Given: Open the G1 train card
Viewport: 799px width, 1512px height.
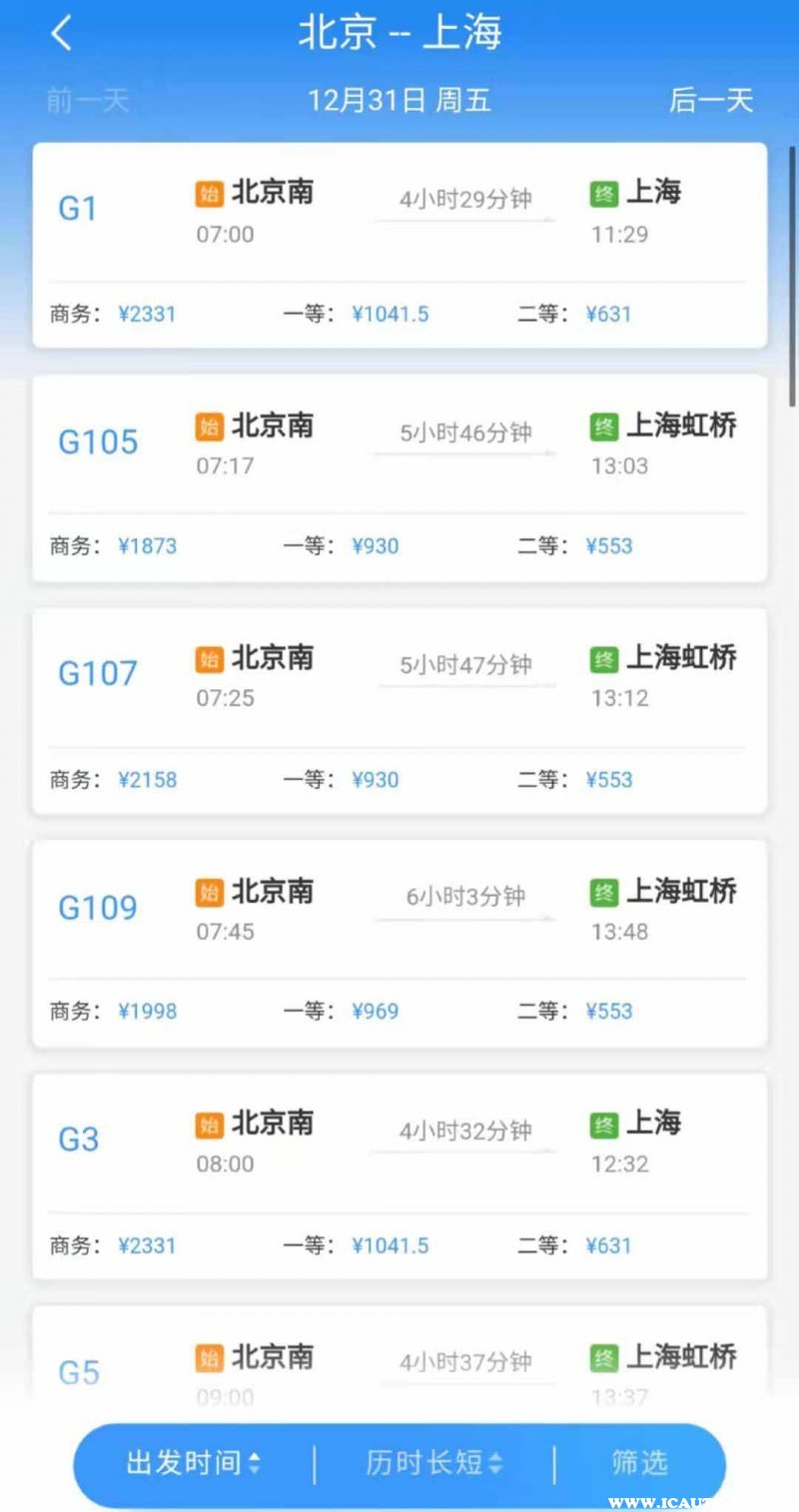Looking at the screenshot, I should point(399,246).
